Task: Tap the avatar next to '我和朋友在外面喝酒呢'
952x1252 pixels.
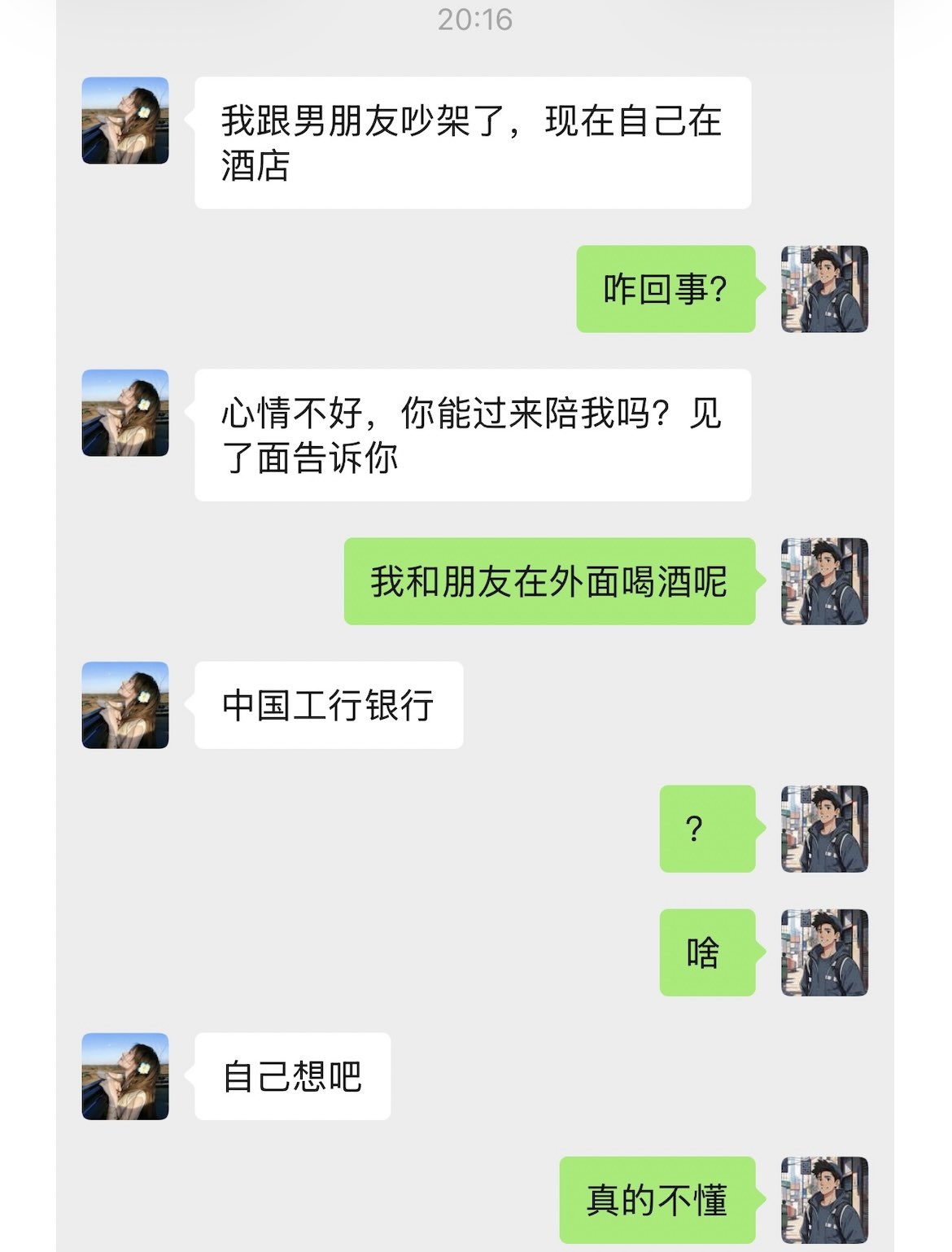Action: (824, 581)
